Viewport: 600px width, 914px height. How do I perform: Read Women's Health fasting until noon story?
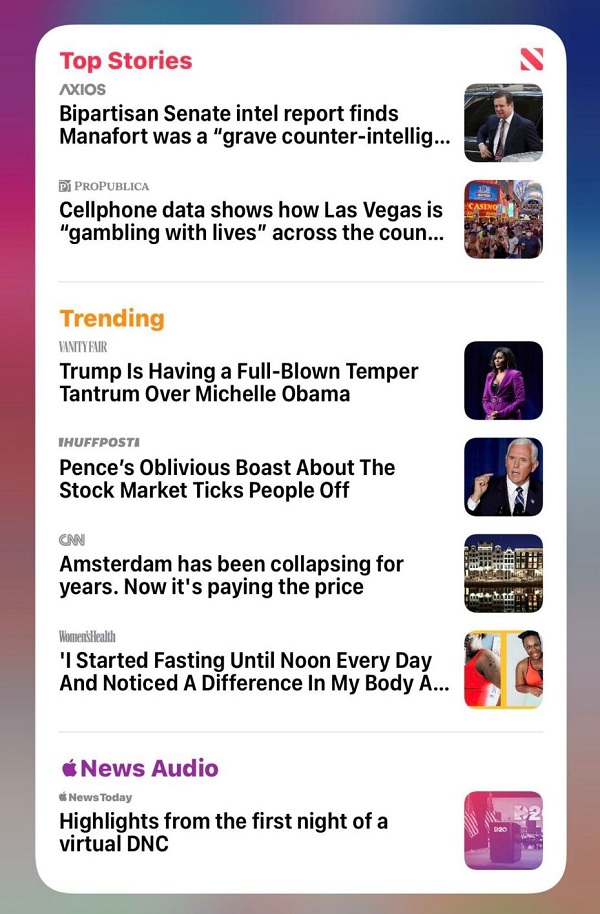(x=254, y=672)
